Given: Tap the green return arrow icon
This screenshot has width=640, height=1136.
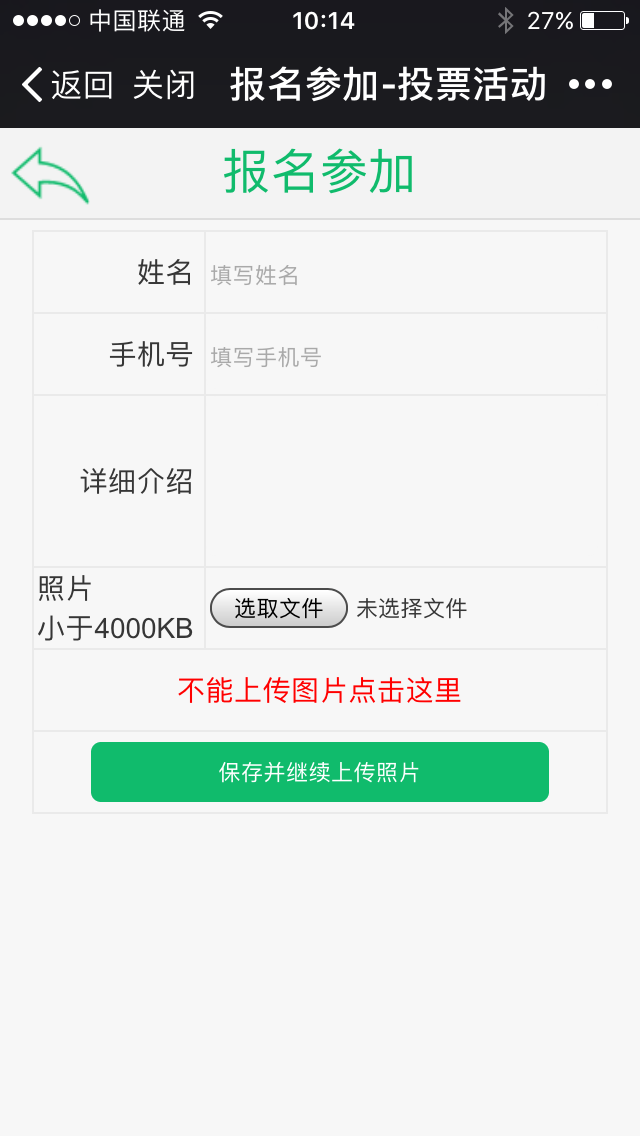Looking at the screenshot, I should point(50,175).
